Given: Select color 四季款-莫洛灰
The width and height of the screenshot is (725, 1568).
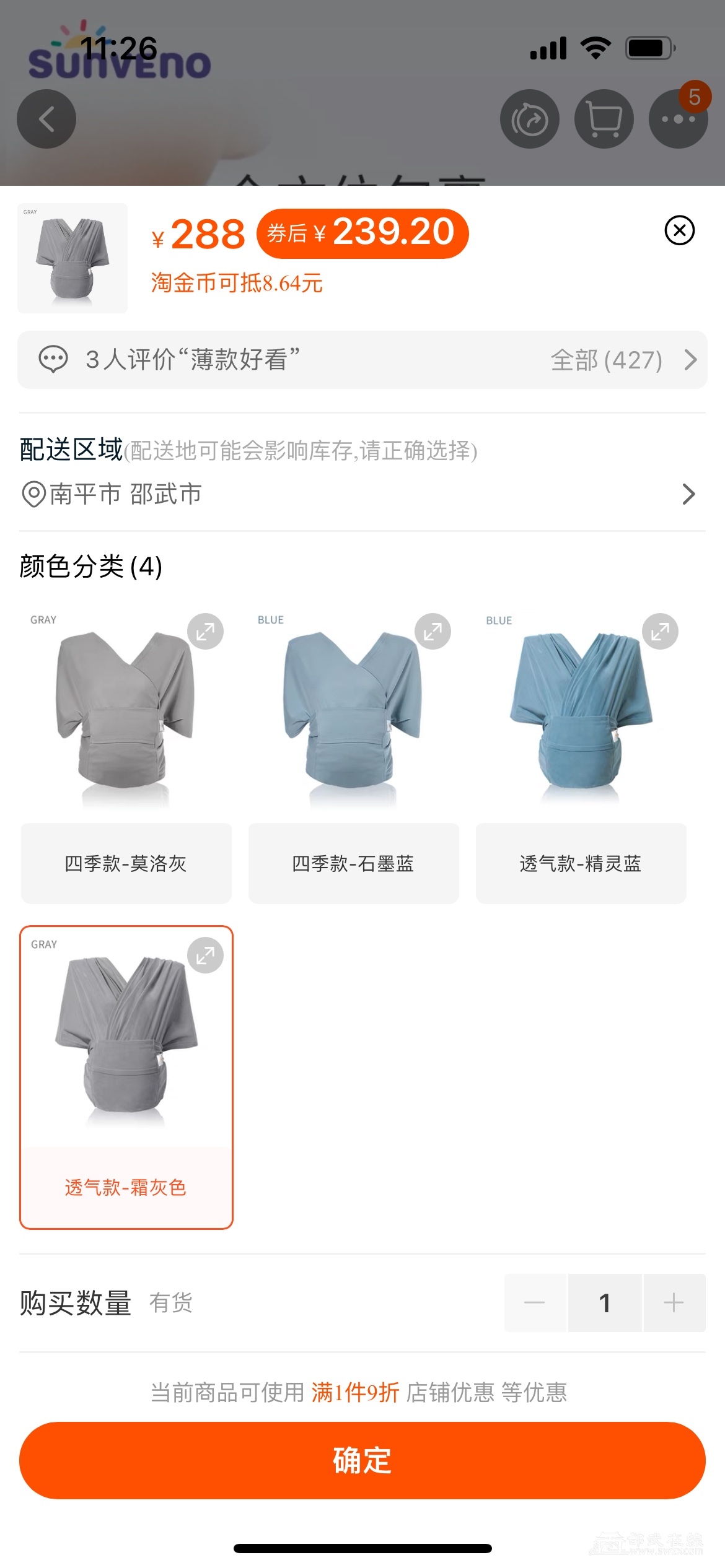Looking at the screenshot, I should [126, 863].
